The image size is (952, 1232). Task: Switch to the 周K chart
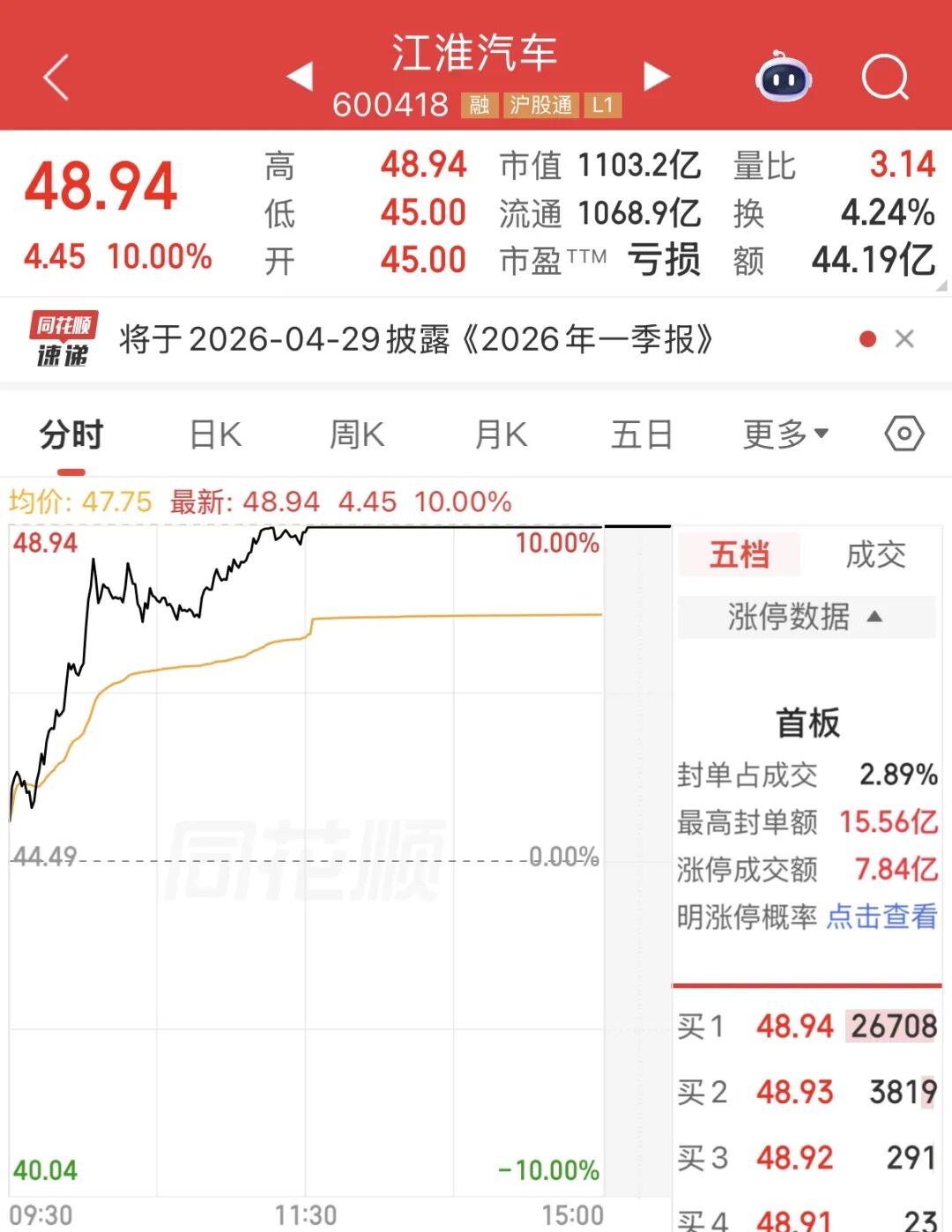(x=356, y=435)
